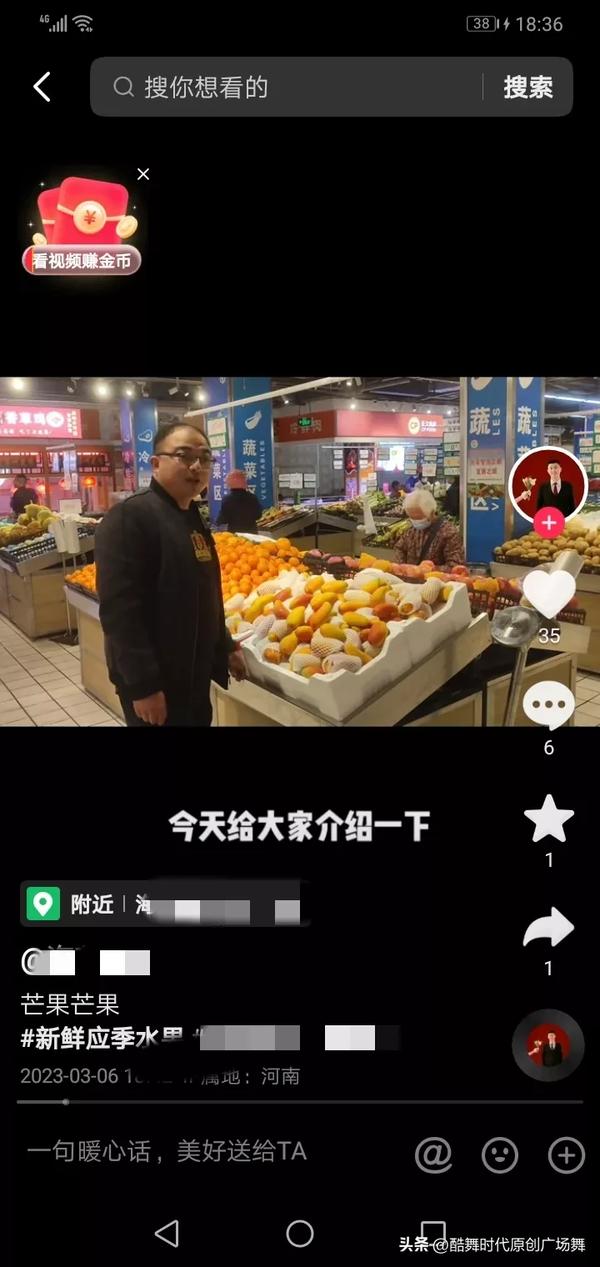Open the spinning music disc
The width and height of the screenshot is (600, 1267).
pos(548,1045)
